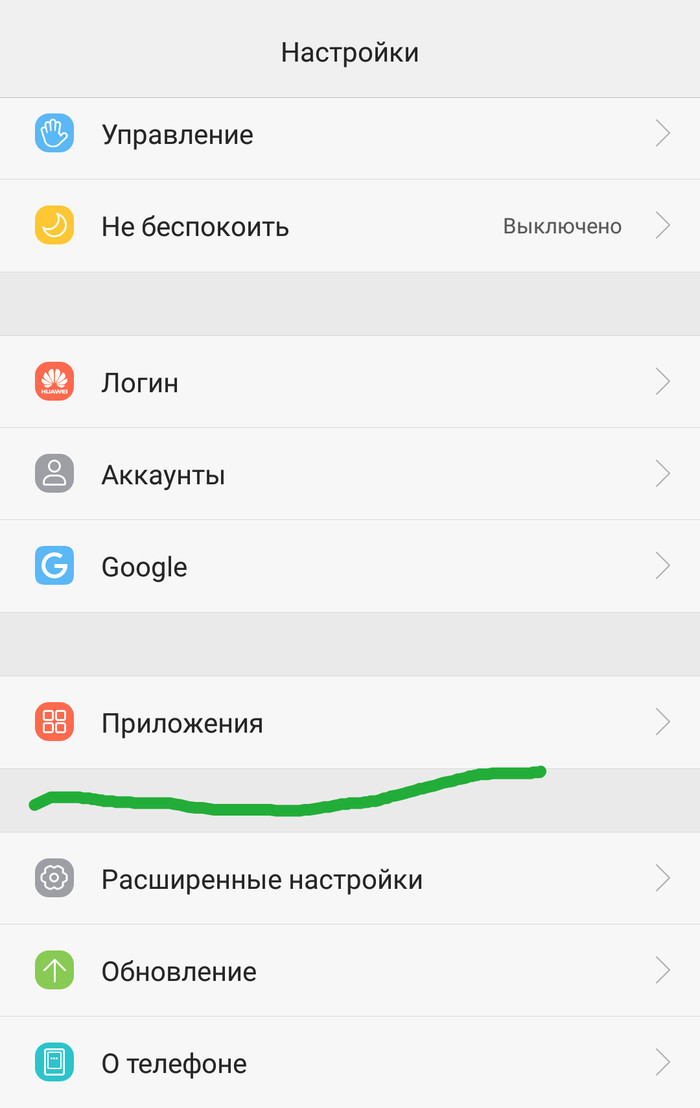Go to Аккаунты settings

click(x=350, y=474)
